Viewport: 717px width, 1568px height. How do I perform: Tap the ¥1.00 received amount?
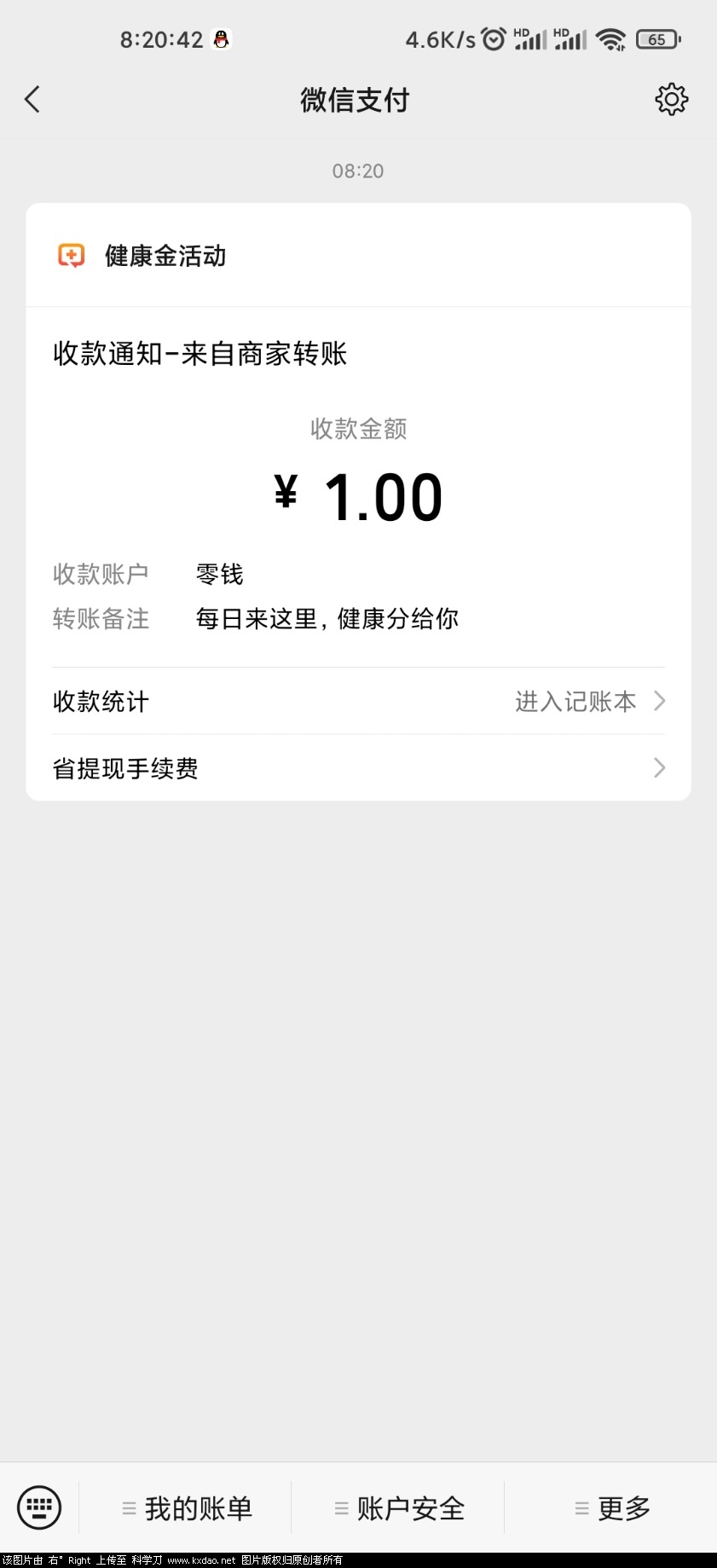point(358,497)
